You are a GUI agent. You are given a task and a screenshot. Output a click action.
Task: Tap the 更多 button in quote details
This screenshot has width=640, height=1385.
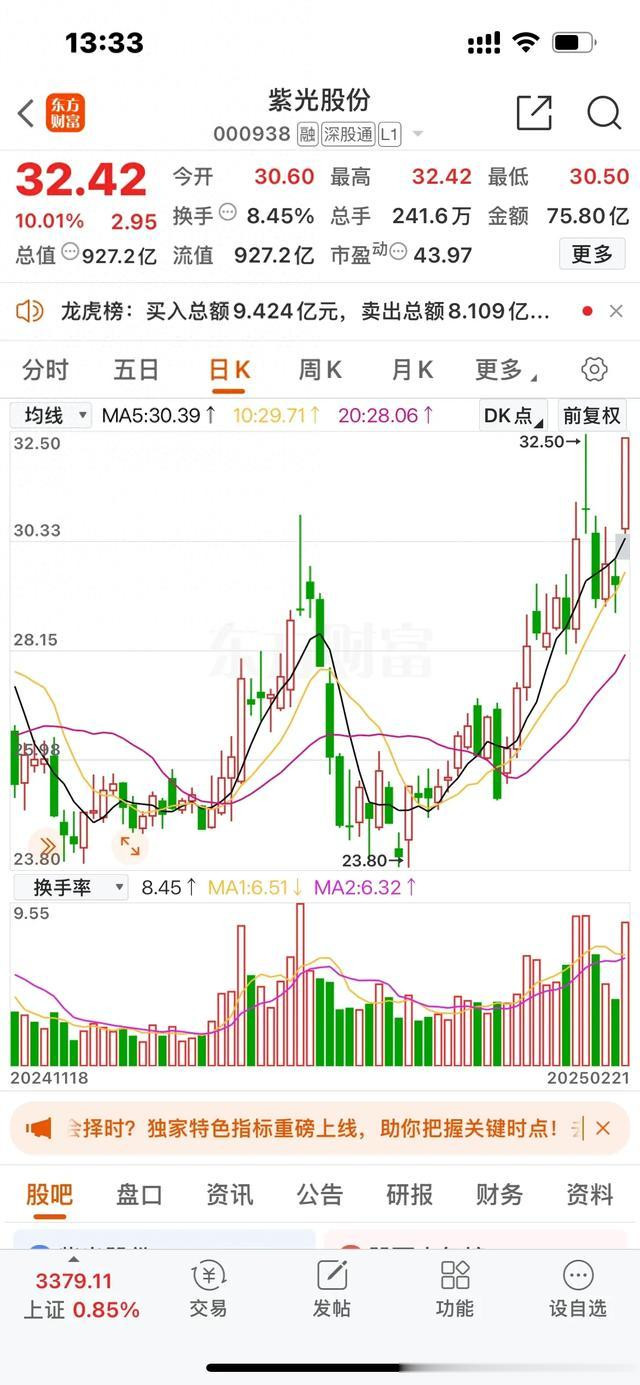592,254
